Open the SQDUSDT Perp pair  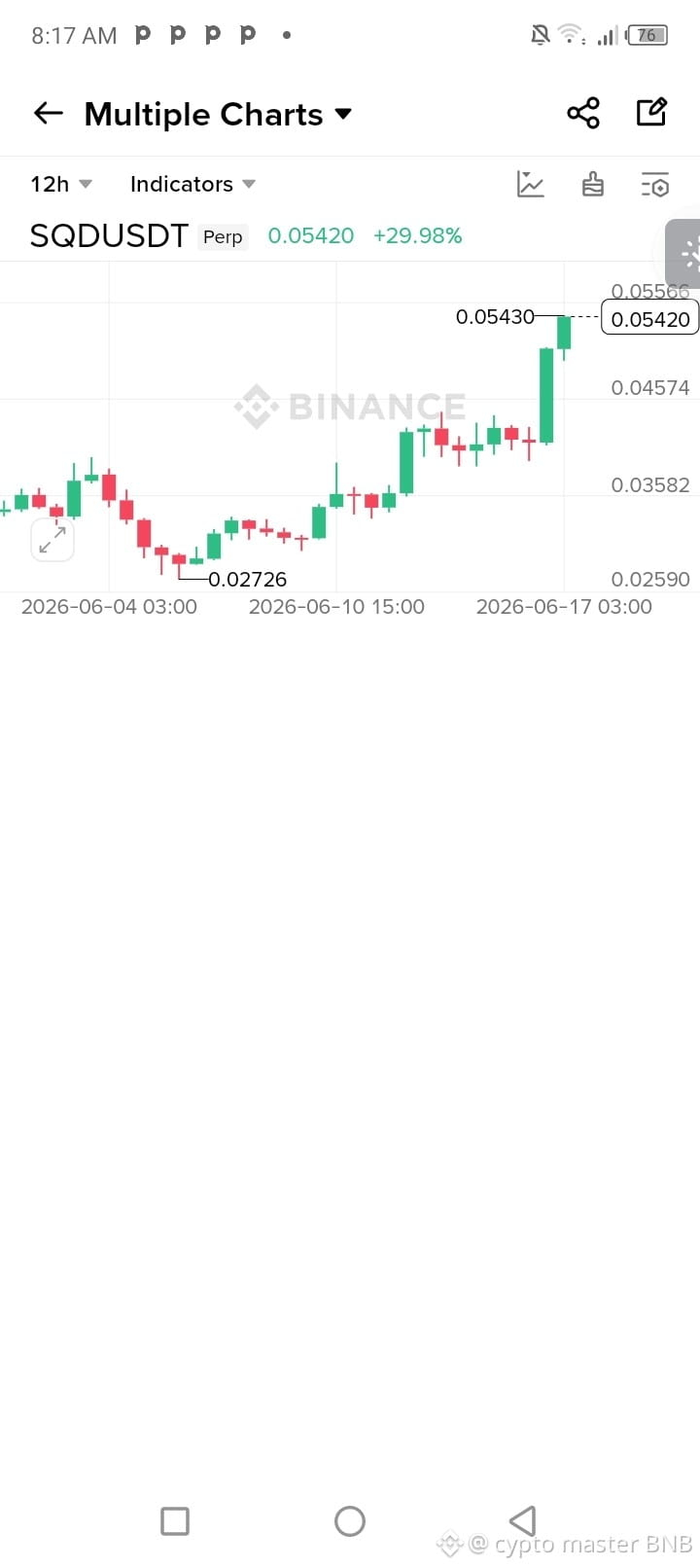coord(139,235)
